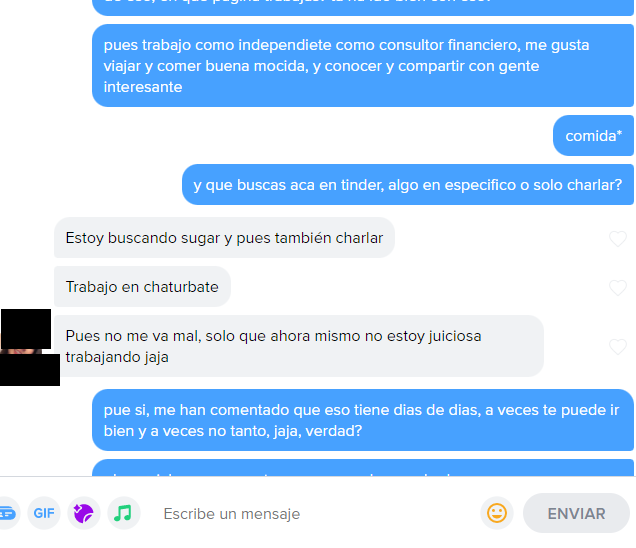Share a song with the music note icon
Image resolution: width=636 pixels, height=548 pixels.
[x=123, y=513]
